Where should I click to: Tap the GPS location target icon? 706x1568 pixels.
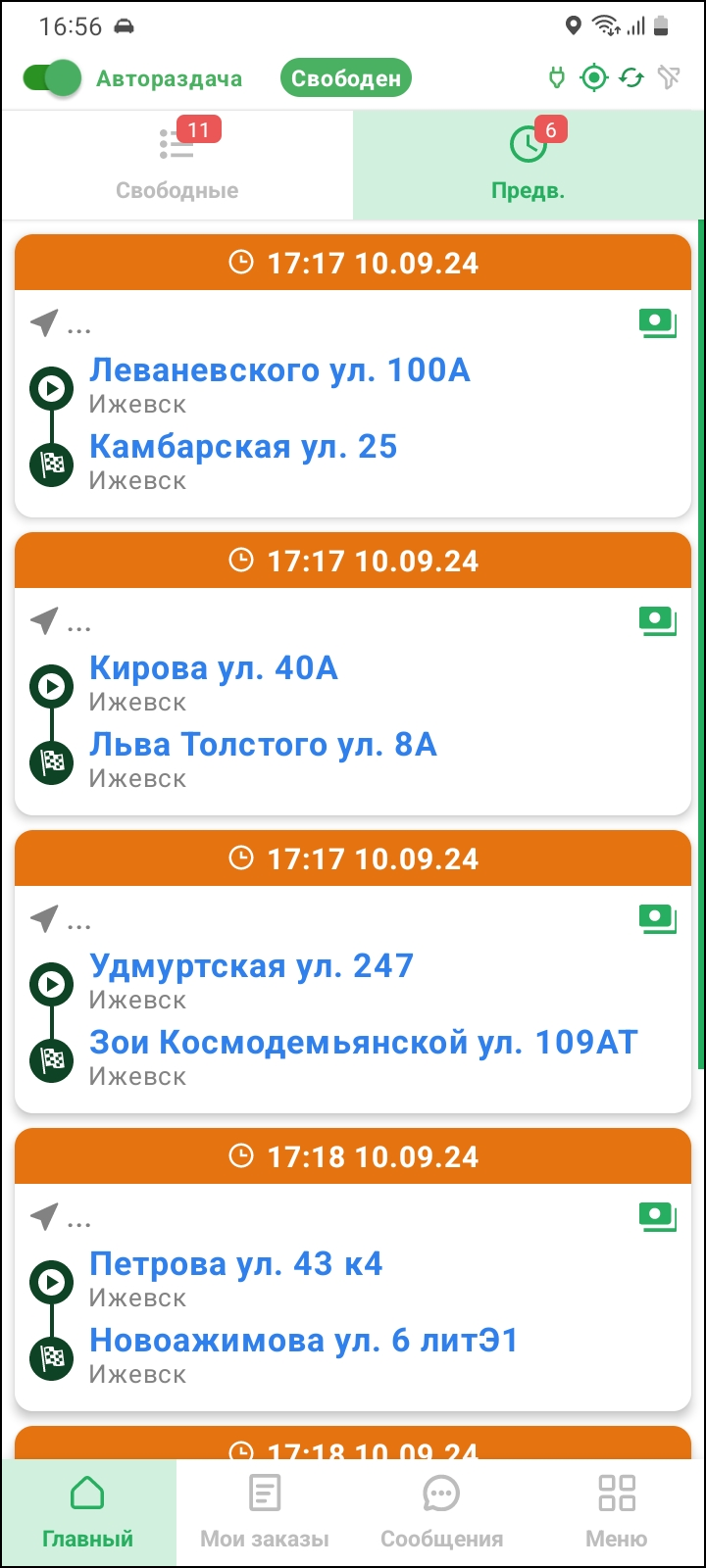point(594,78)
